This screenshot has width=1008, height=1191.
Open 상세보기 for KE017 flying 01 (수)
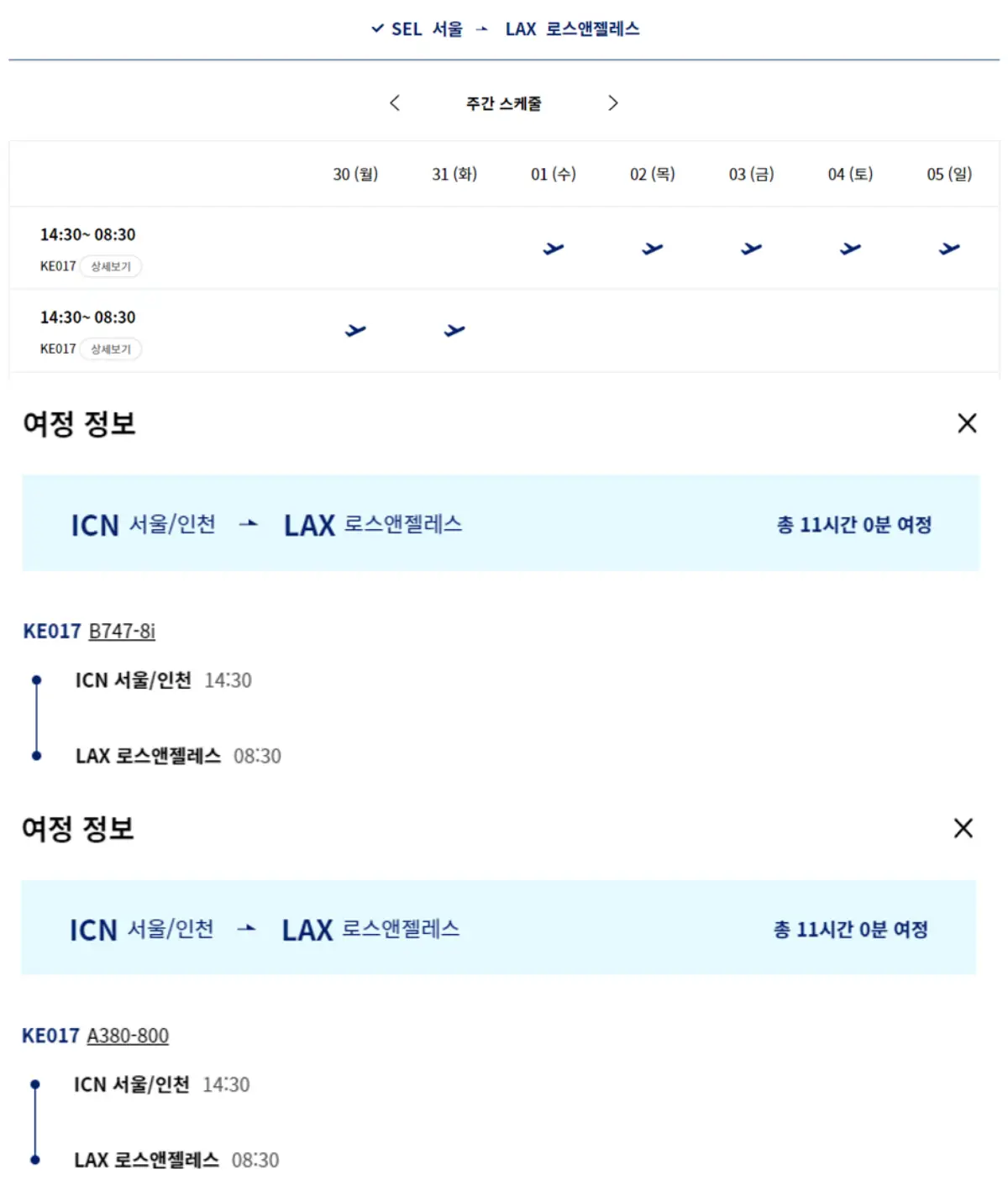(x=111, y=266)
